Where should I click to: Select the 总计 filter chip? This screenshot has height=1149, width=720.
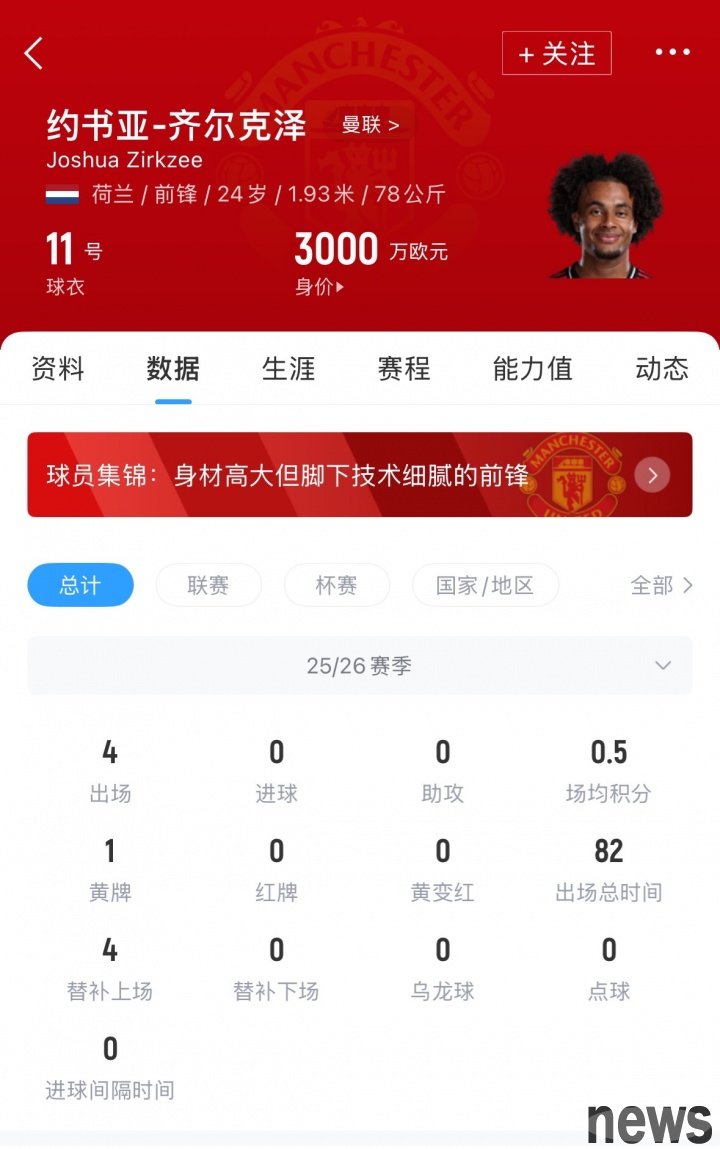pyautogui.click(x=80, y=585)
